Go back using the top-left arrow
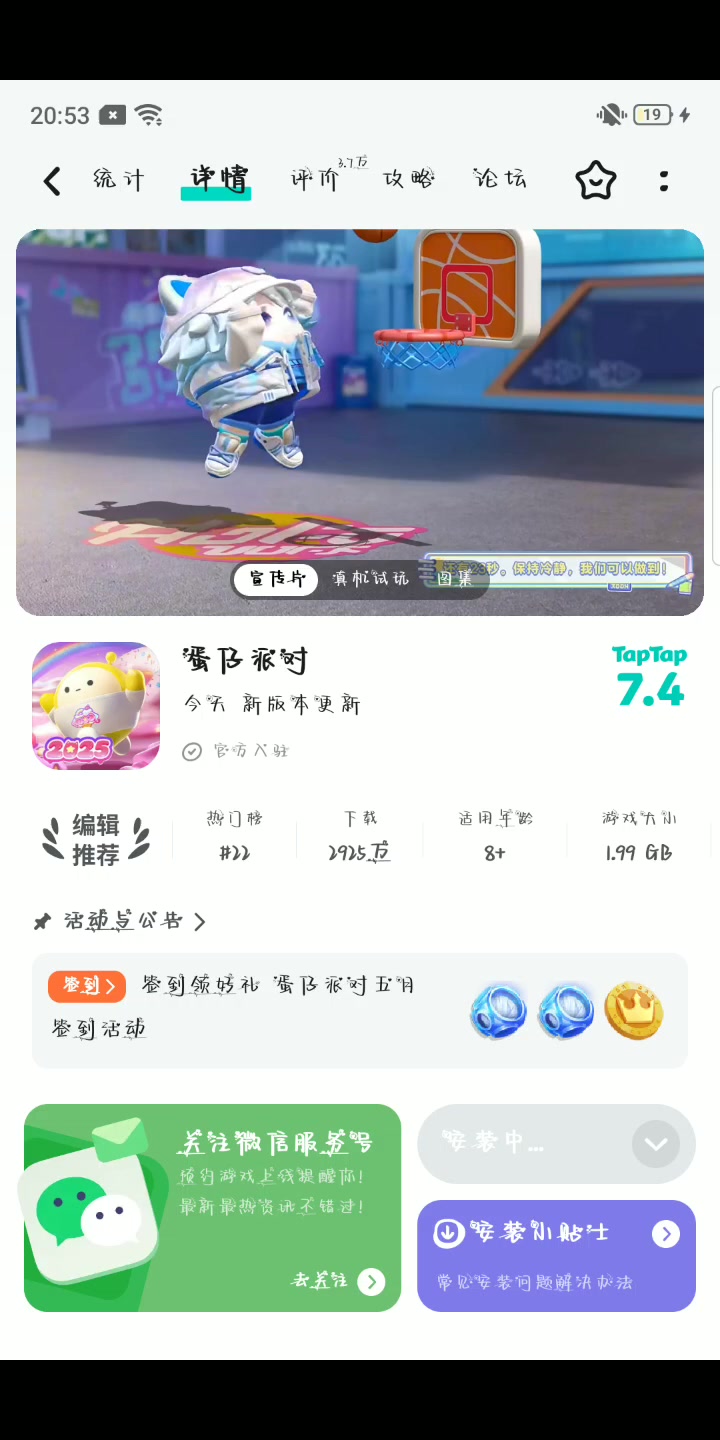Viewport: 720px width, 1440px height. [52, 181]
